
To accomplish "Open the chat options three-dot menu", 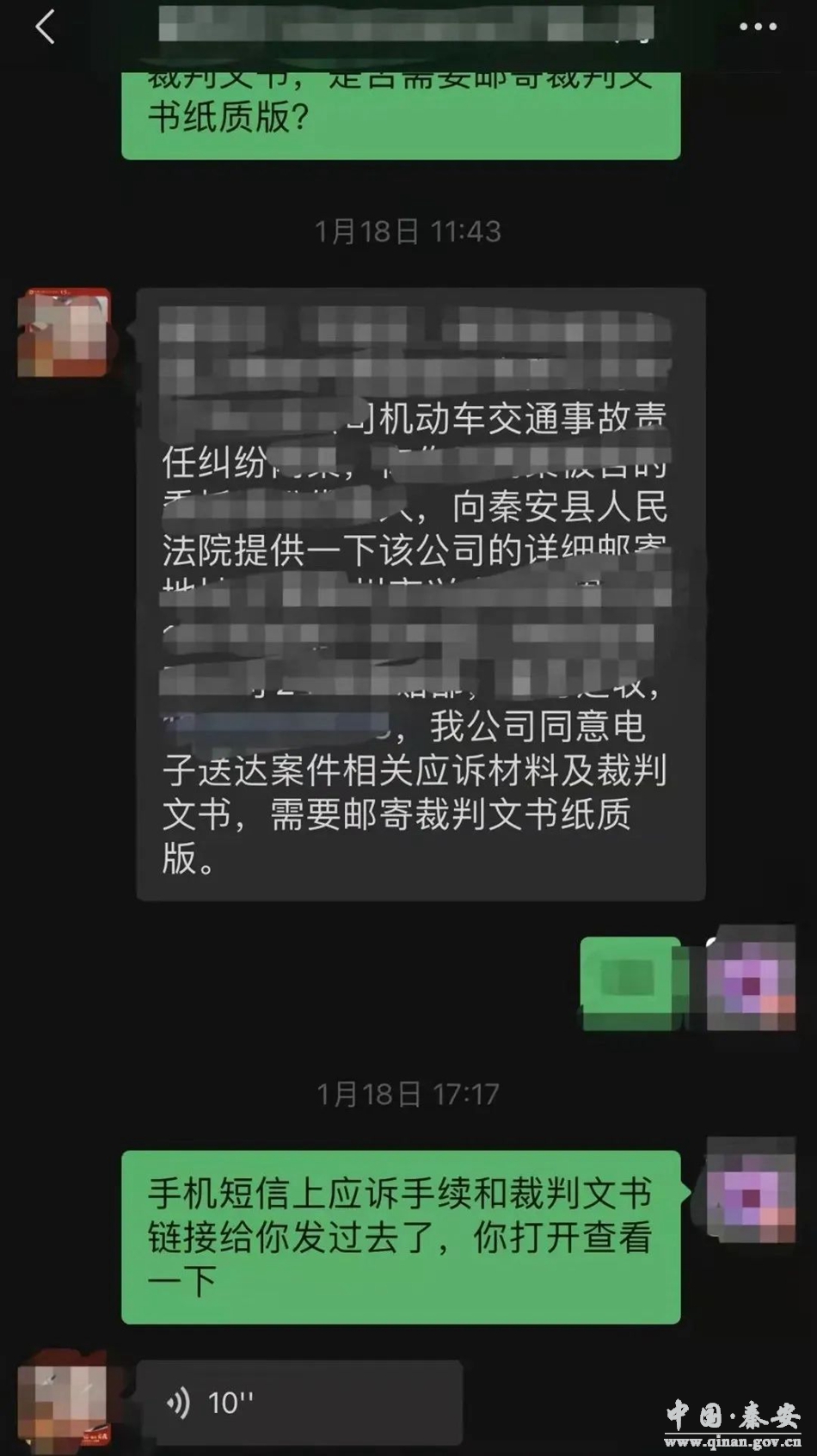I will point(758,27).
